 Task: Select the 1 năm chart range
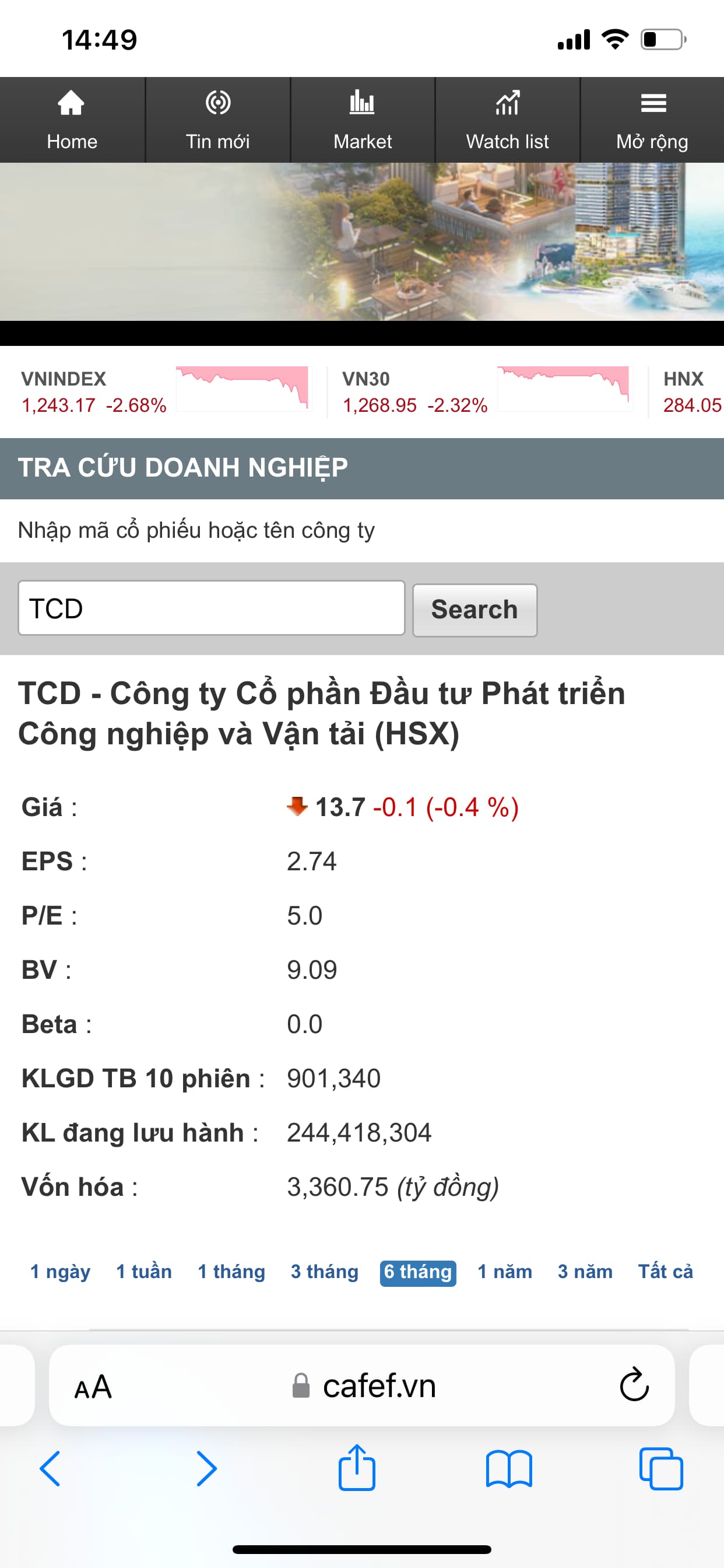504,1272
